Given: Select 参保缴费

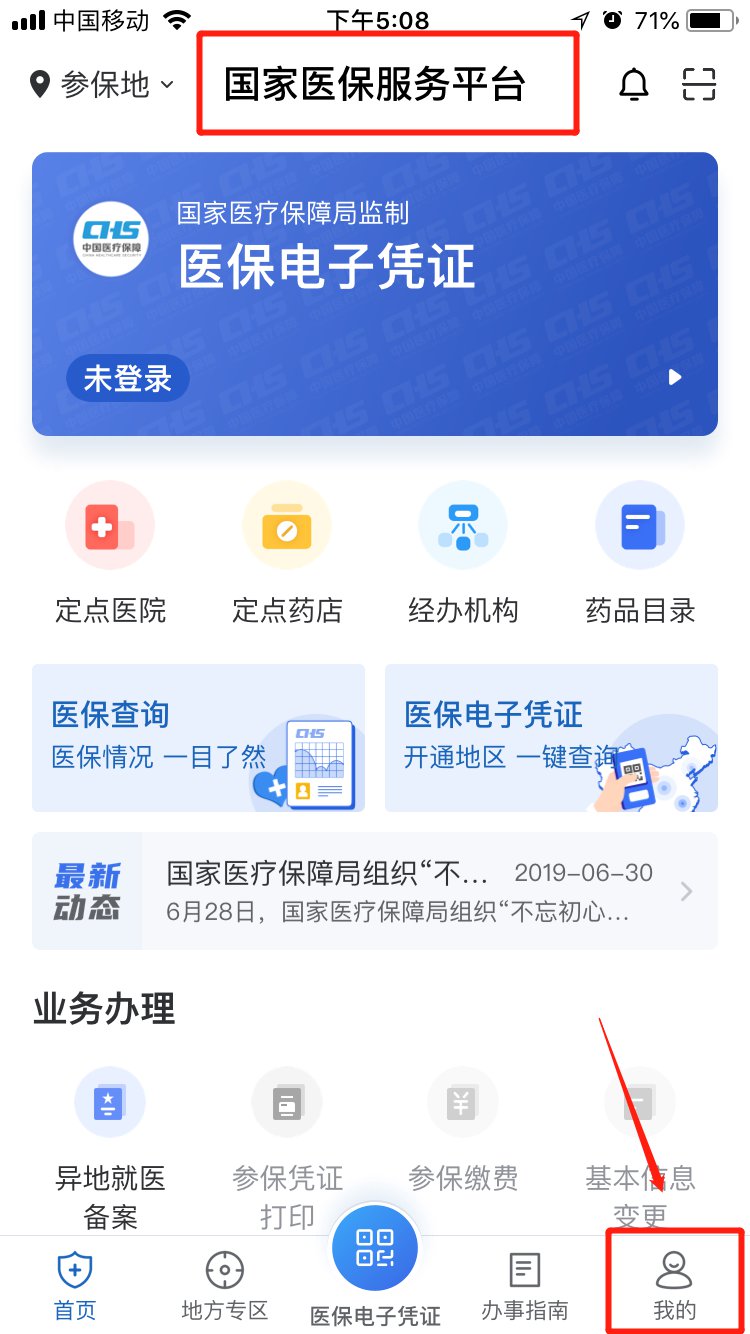Looking at the screenshot, I should tap(463, 1140).
